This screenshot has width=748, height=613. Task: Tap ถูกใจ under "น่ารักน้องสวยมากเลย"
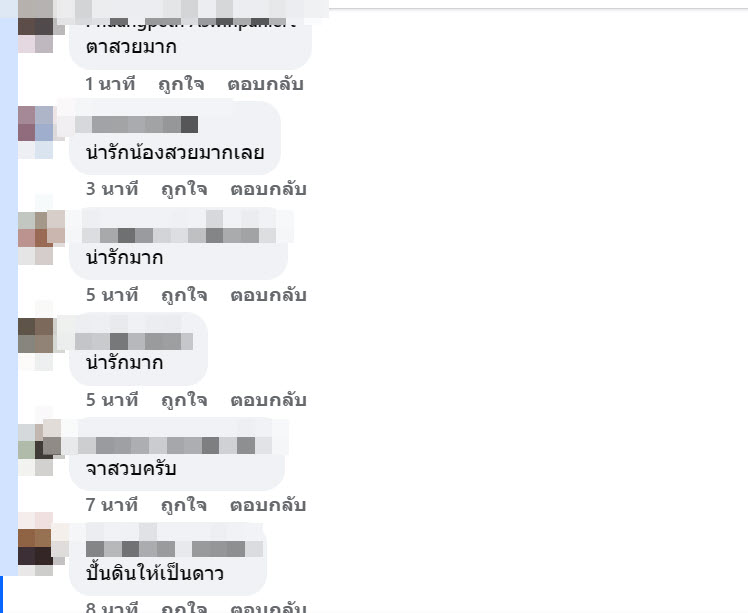(184, 189)
